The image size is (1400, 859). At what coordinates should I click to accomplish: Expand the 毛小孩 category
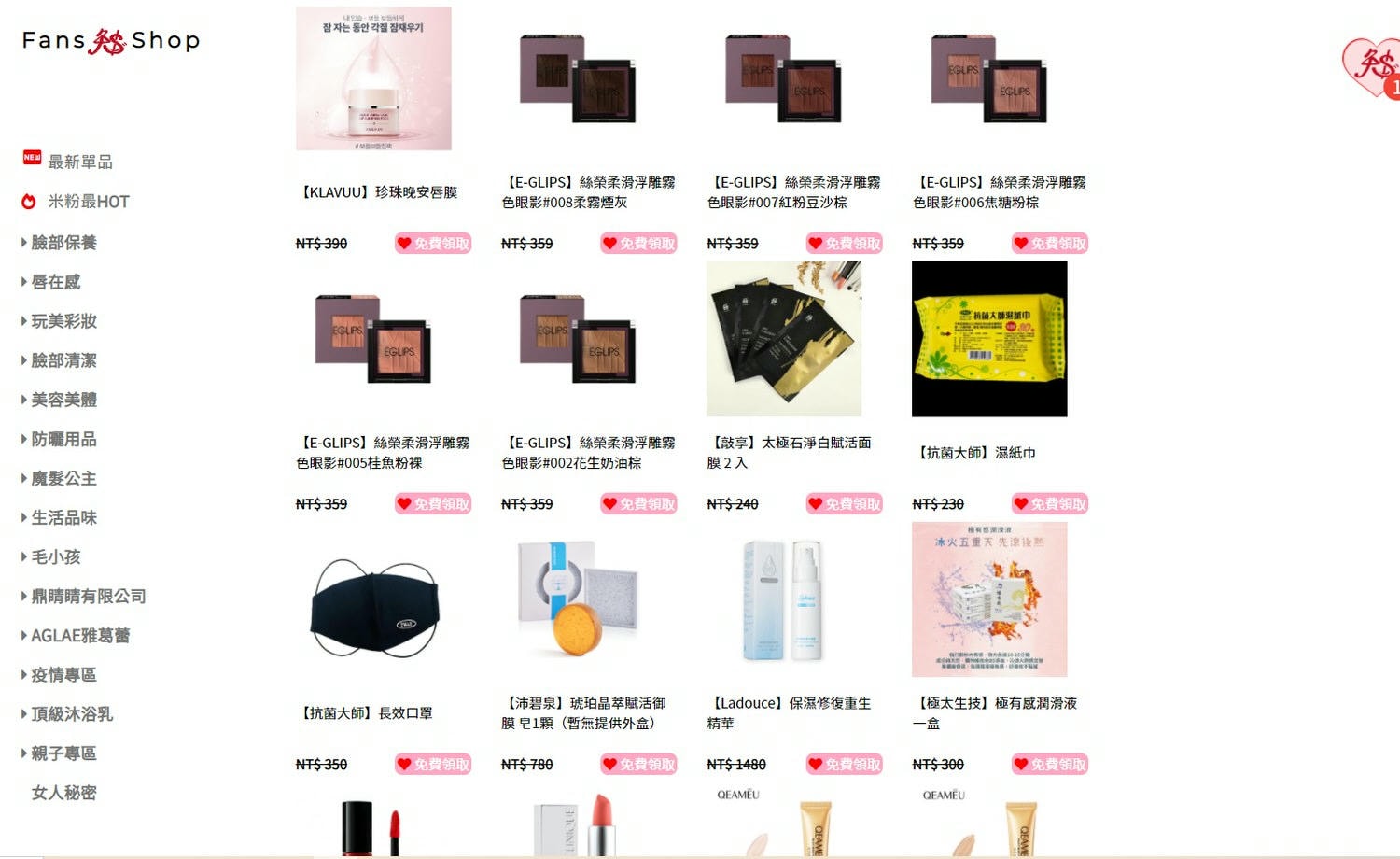[x=55, y=556]
